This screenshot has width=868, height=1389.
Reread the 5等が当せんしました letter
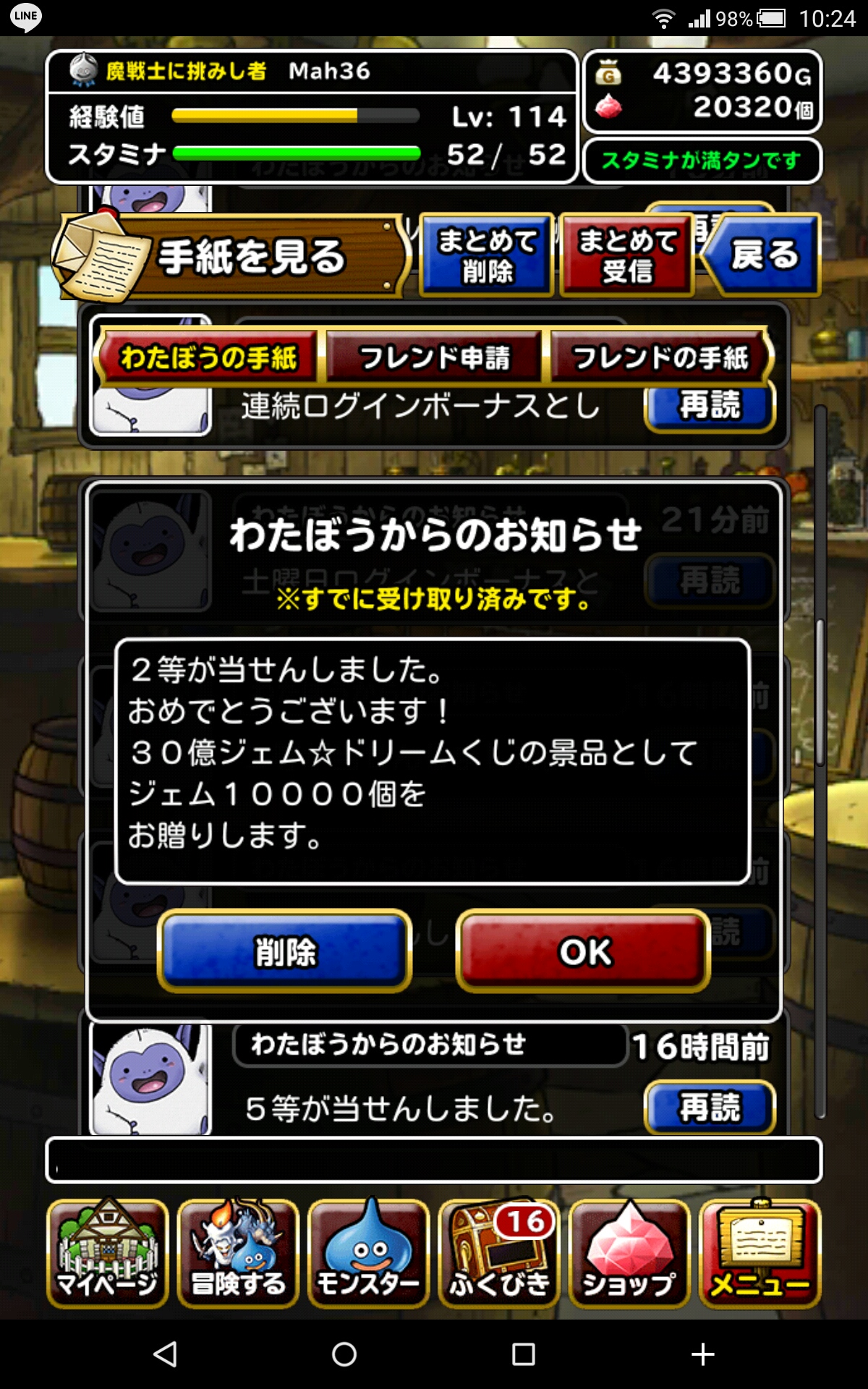(x=709, y=1107)
